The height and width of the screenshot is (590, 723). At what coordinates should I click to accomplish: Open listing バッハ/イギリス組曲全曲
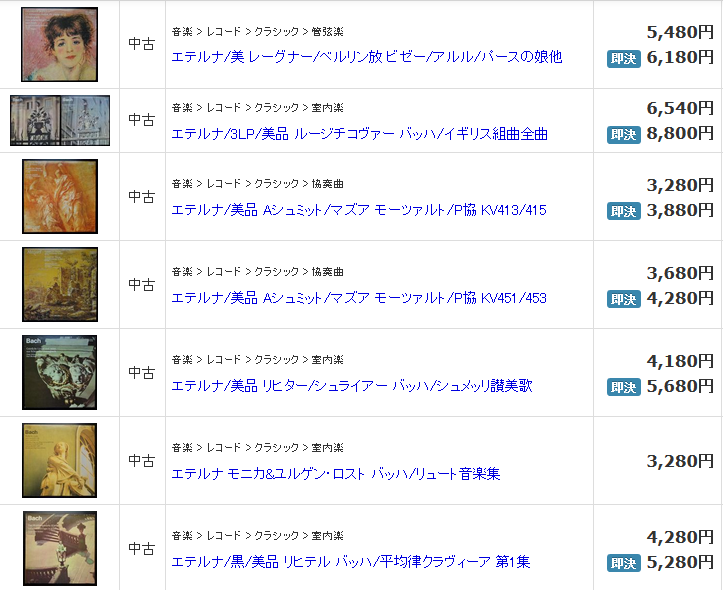click(x=359, y=134)
